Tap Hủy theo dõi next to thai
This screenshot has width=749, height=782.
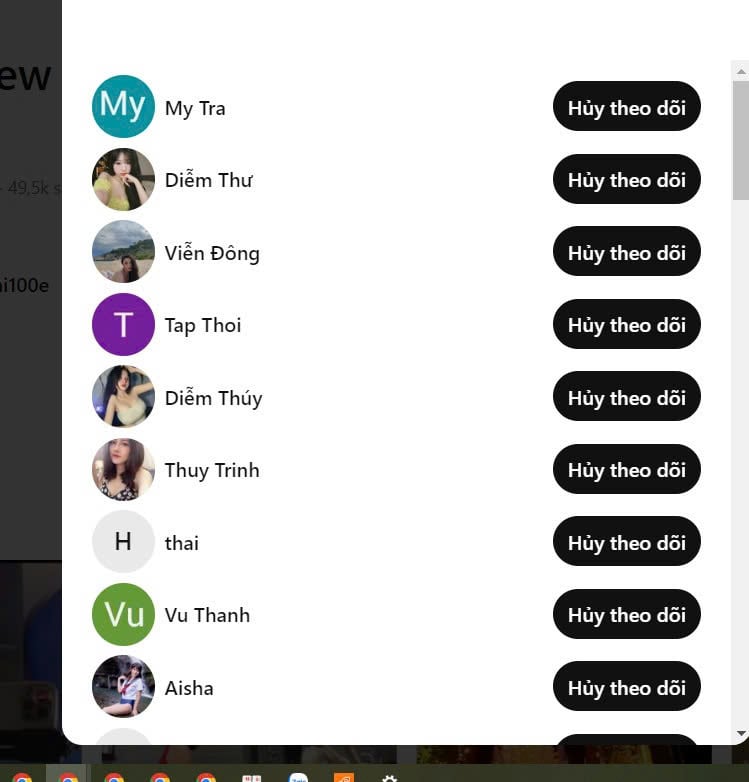click(626, 542)
